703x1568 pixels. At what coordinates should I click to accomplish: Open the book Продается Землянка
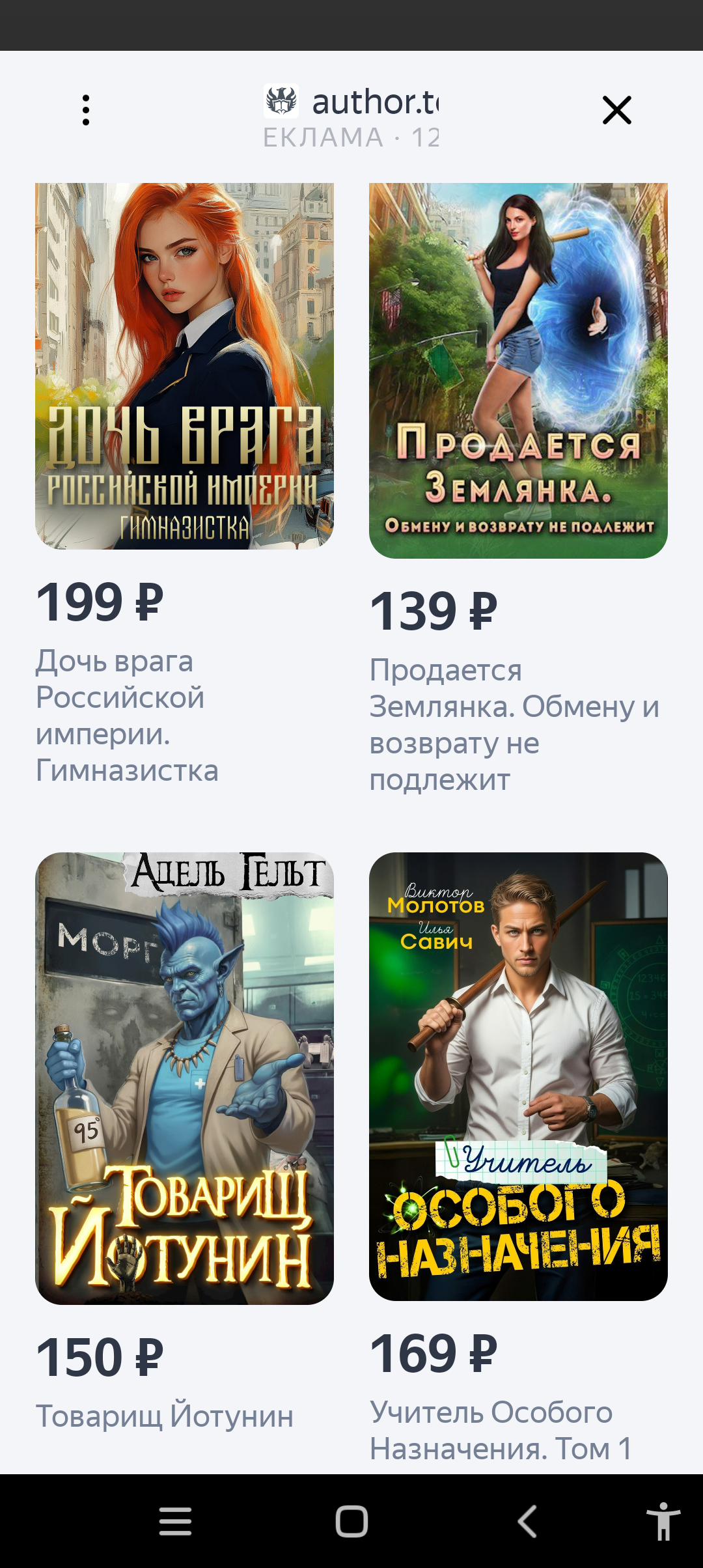tap(518, 370)
